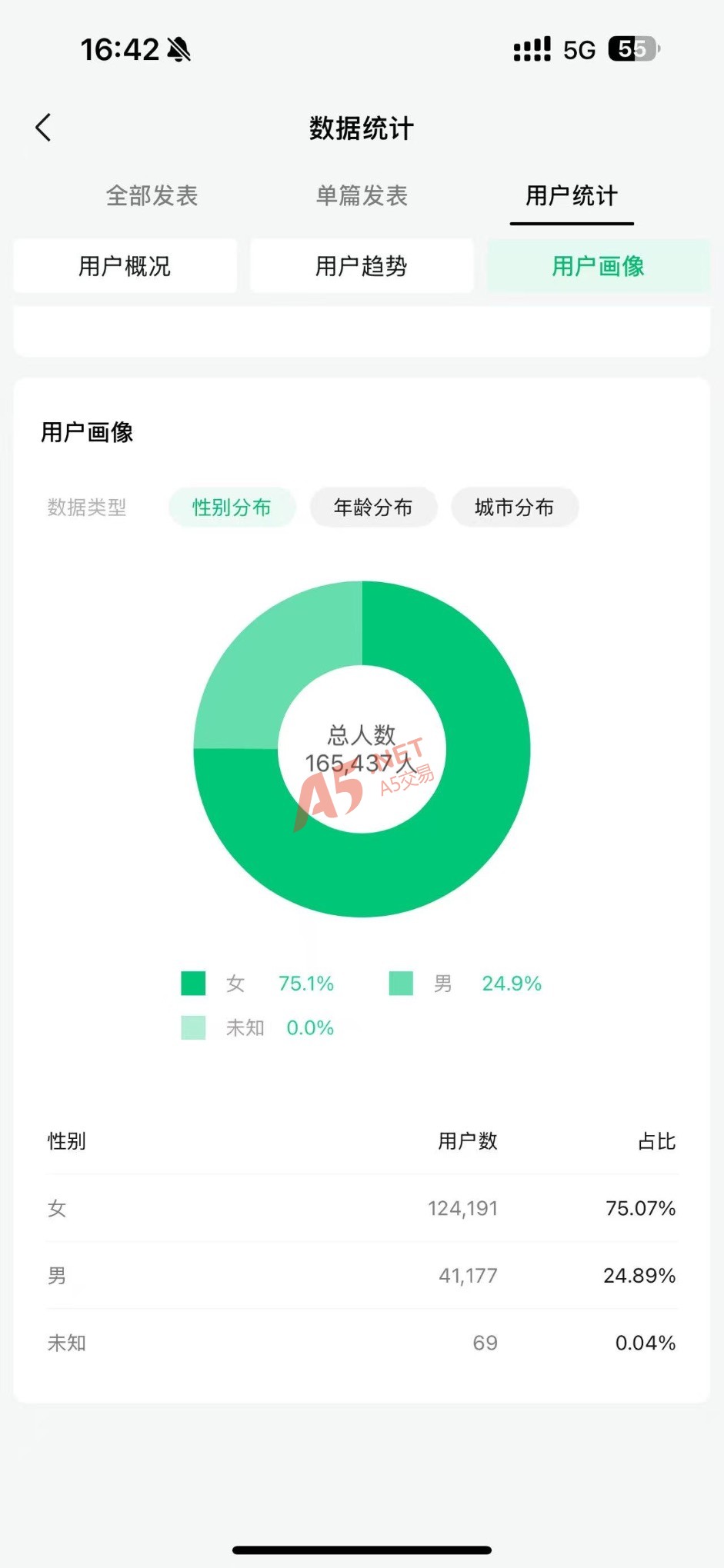The height and width of the screenshot is (1568, 724).
Task: Select the 性别分布 chip
Action: tap(232, 508)
